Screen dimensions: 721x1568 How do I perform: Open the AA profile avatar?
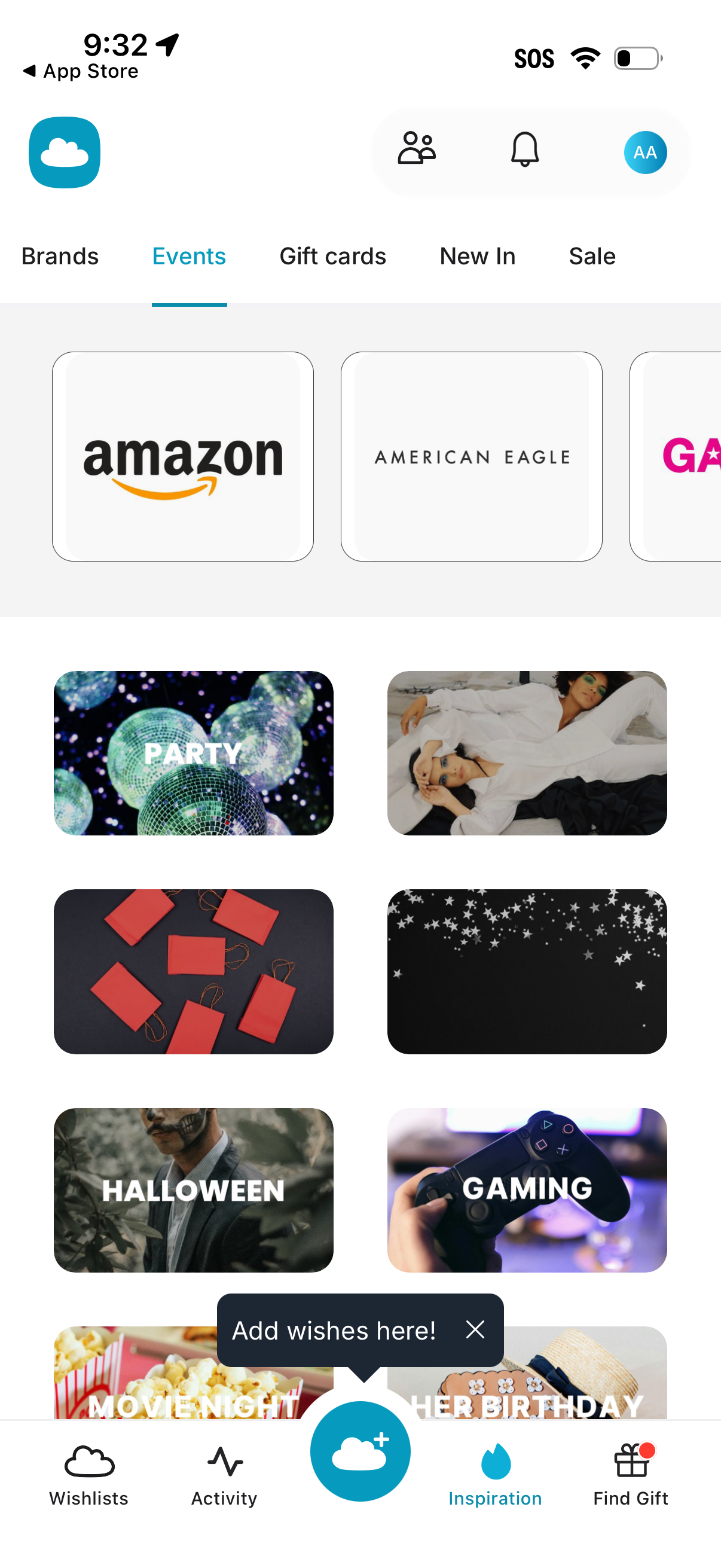coord(645,152)
